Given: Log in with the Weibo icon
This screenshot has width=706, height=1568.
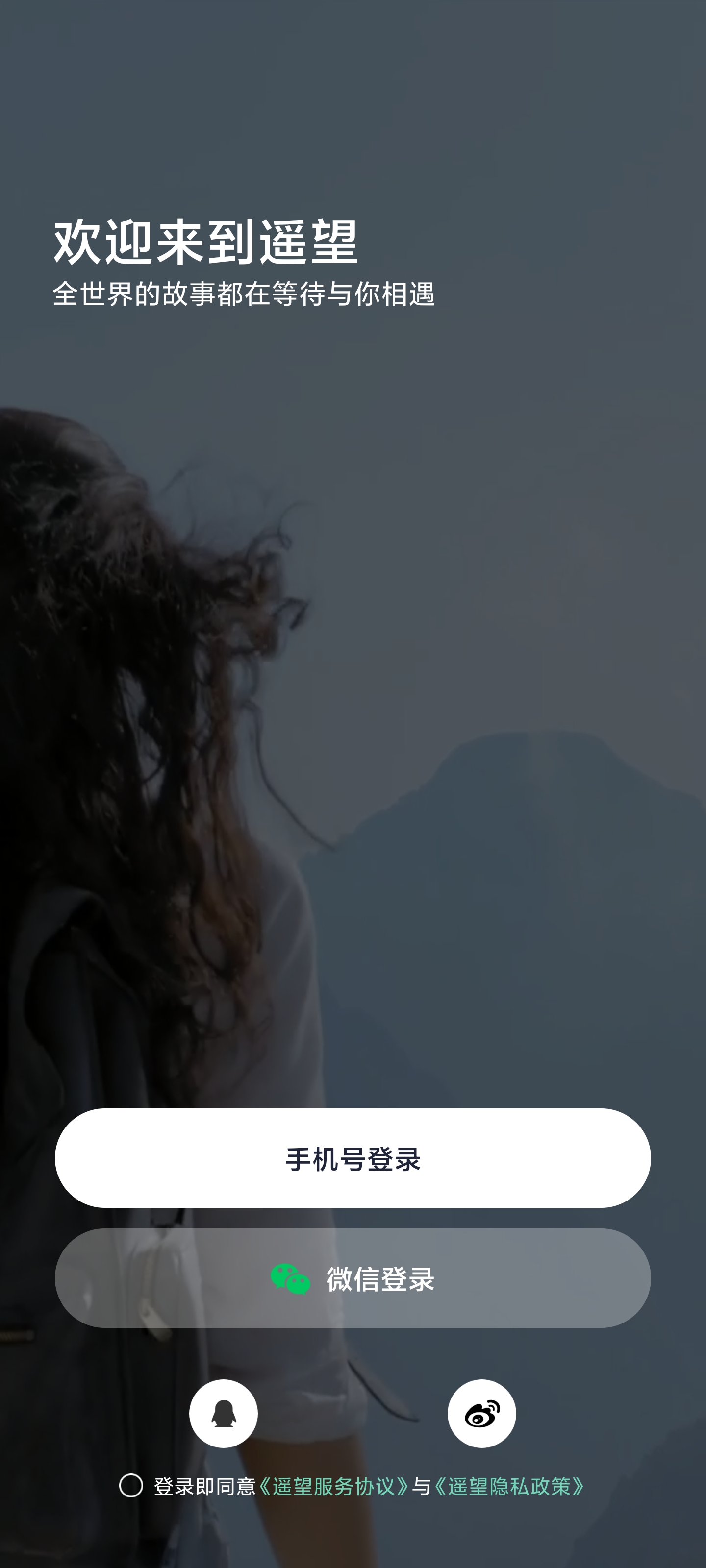Looking at the screenshot, I should (x=481, y=1413).
